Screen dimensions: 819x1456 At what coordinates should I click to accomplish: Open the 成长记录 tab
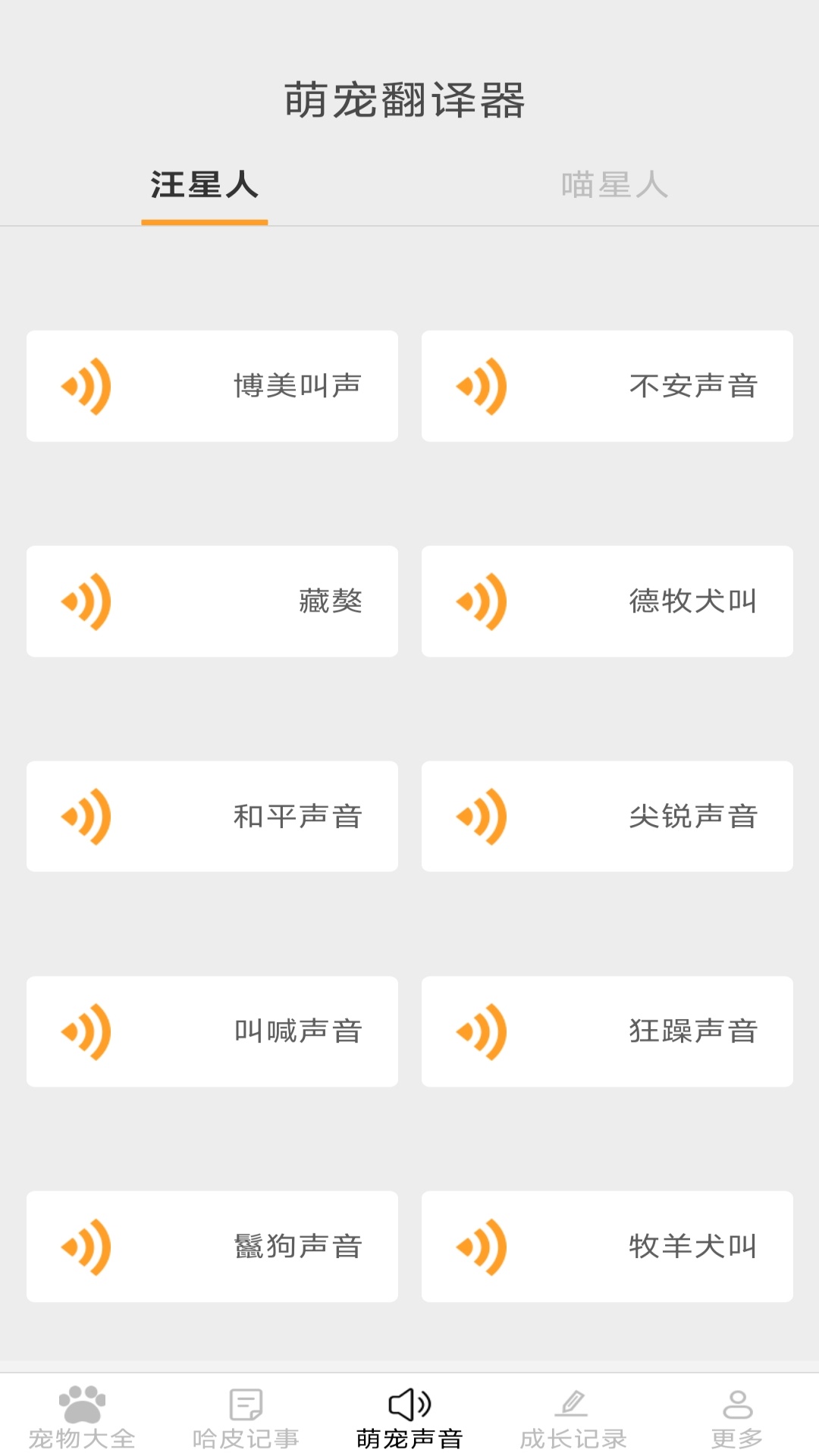click(x=573, y=1417)
